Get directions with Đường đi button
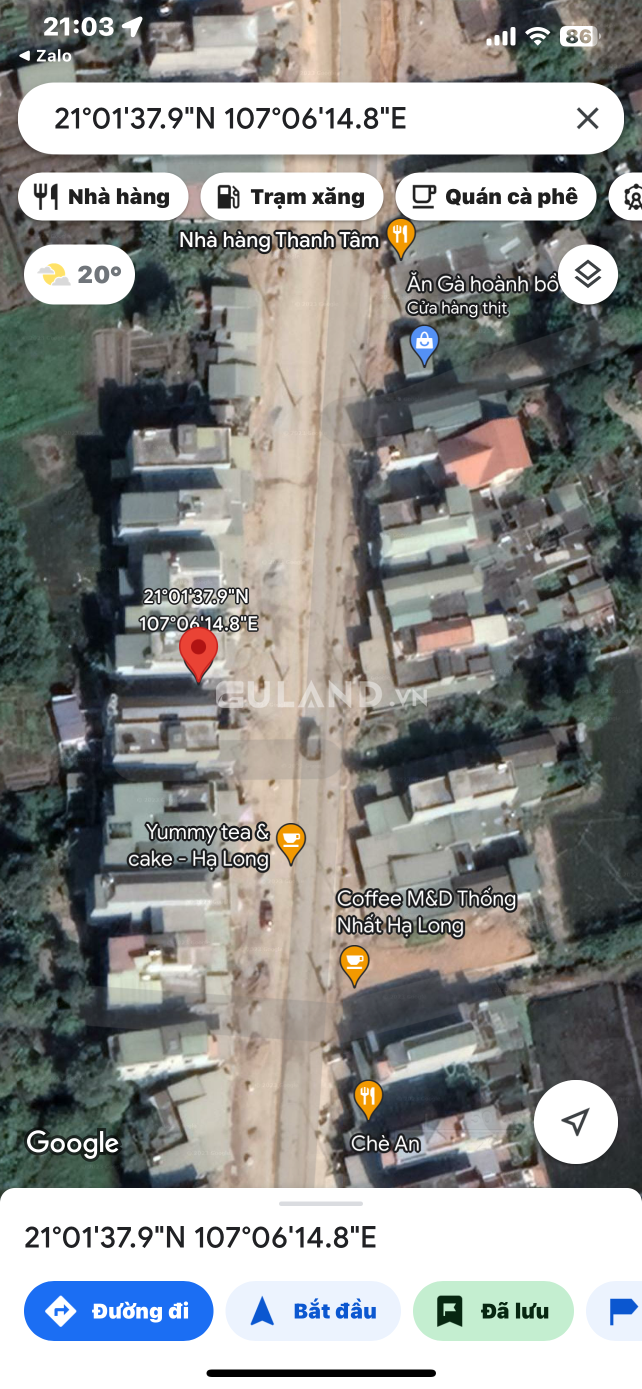The width and height of the screenshot is (642, 1389). (x=119, y=1310)
